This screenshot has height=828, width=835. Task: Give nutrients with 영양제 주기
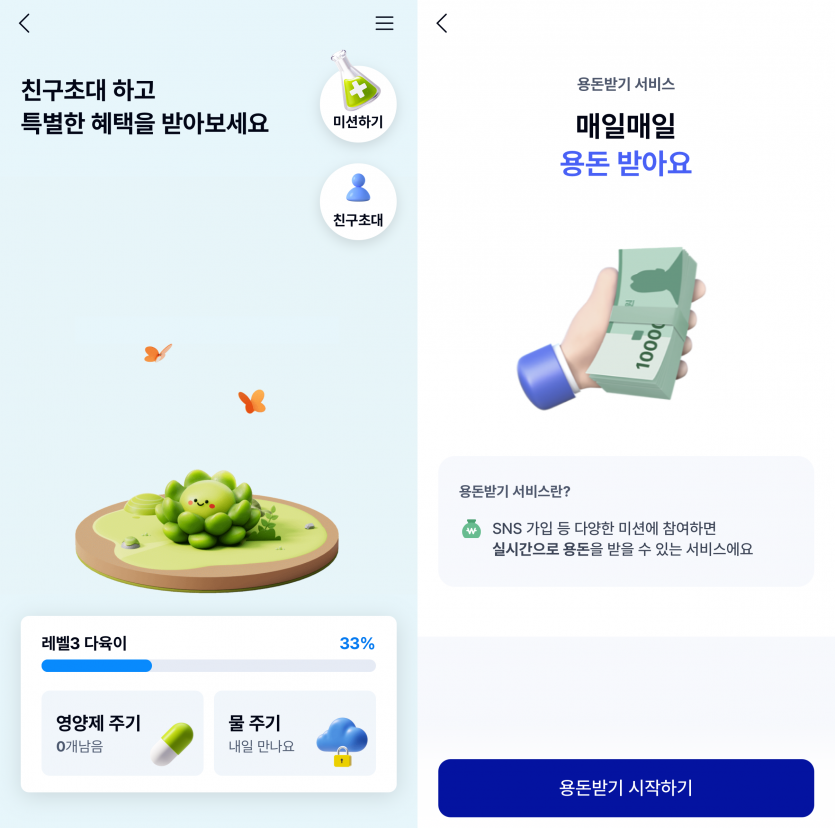coord(122,733)
